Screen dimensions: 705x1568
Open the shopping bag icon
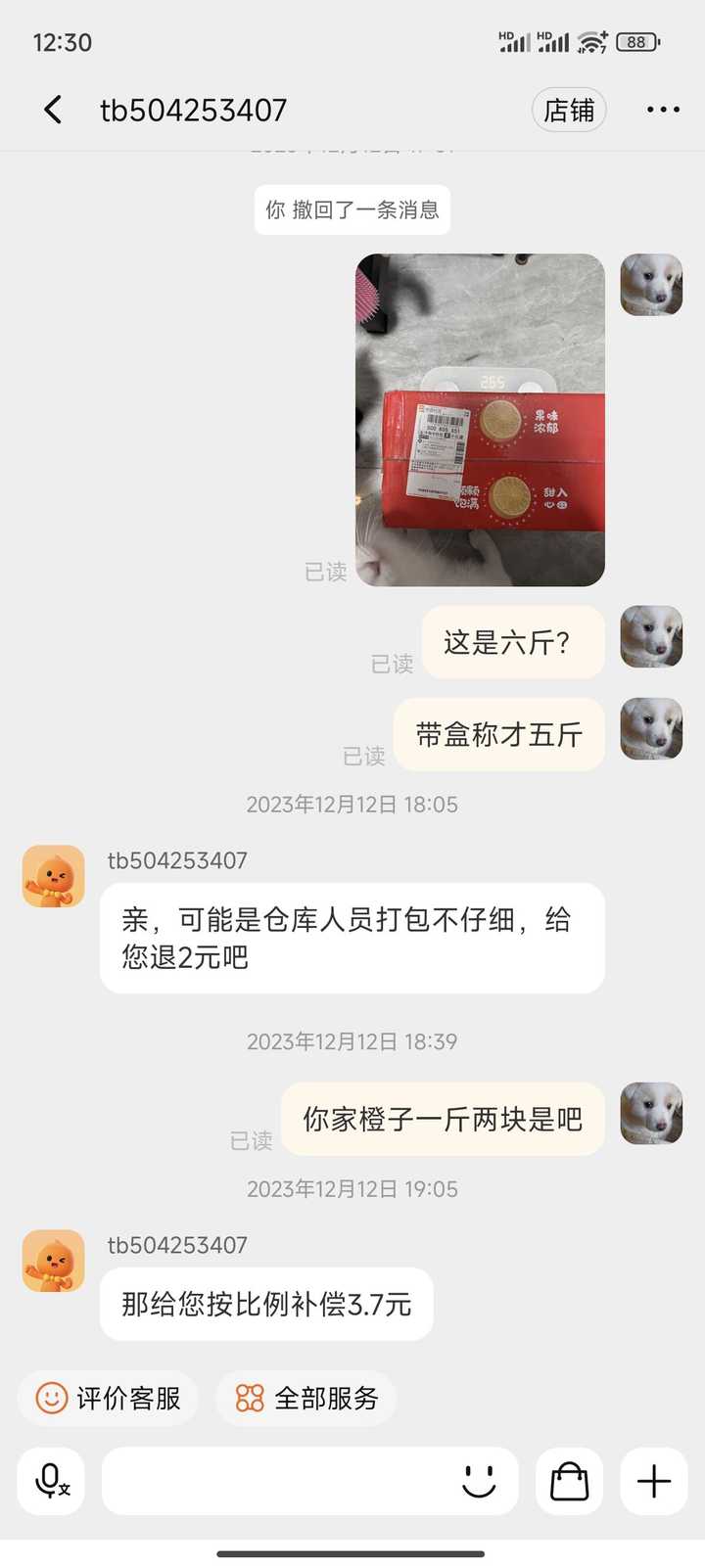coord(569,1481)
